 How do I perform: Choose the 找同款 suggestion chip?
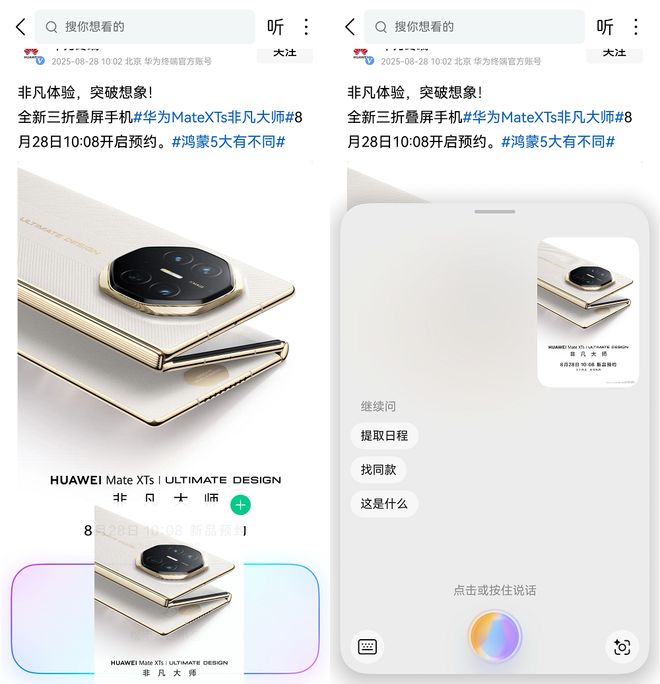[378, 470]
